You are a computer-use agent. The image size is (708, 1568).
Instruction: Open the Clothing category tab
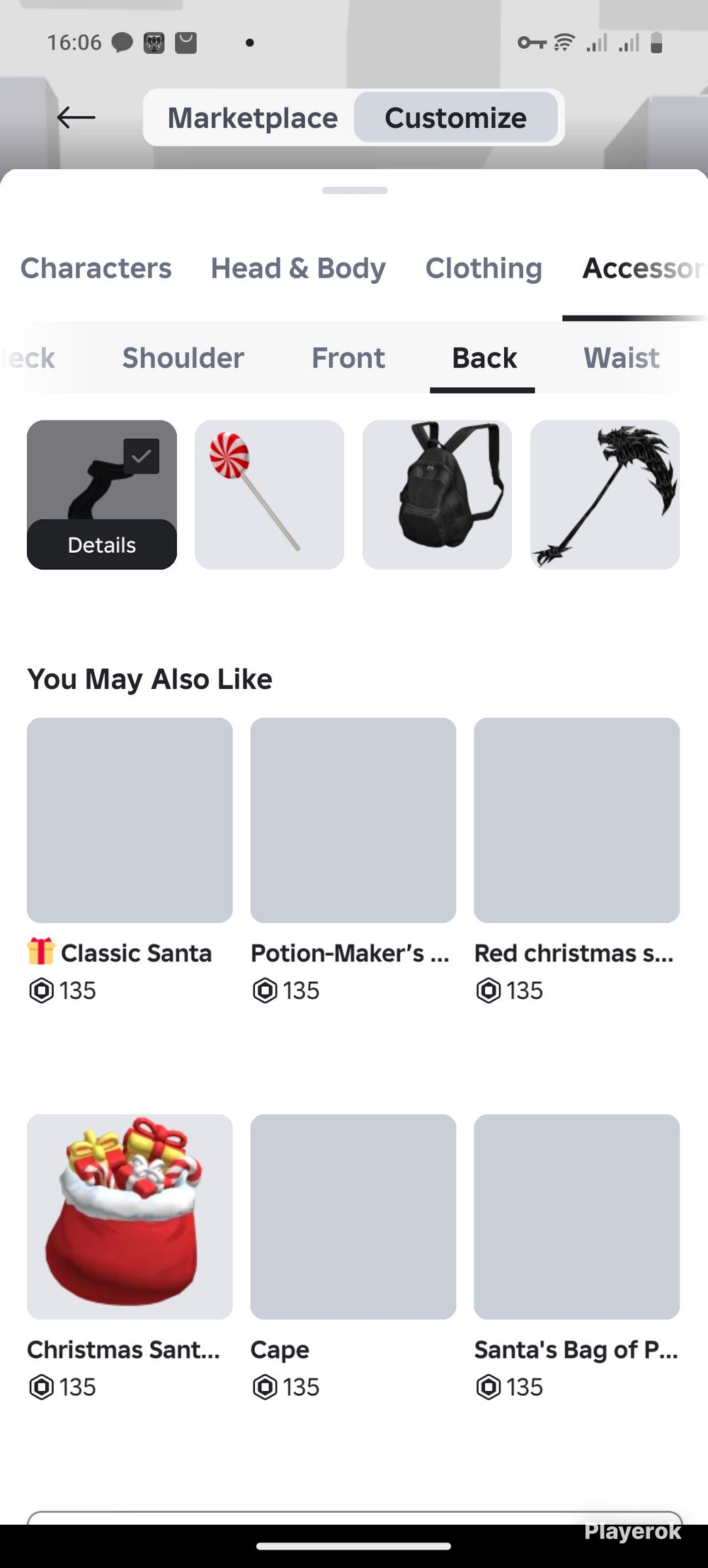[x=484, y=268]
